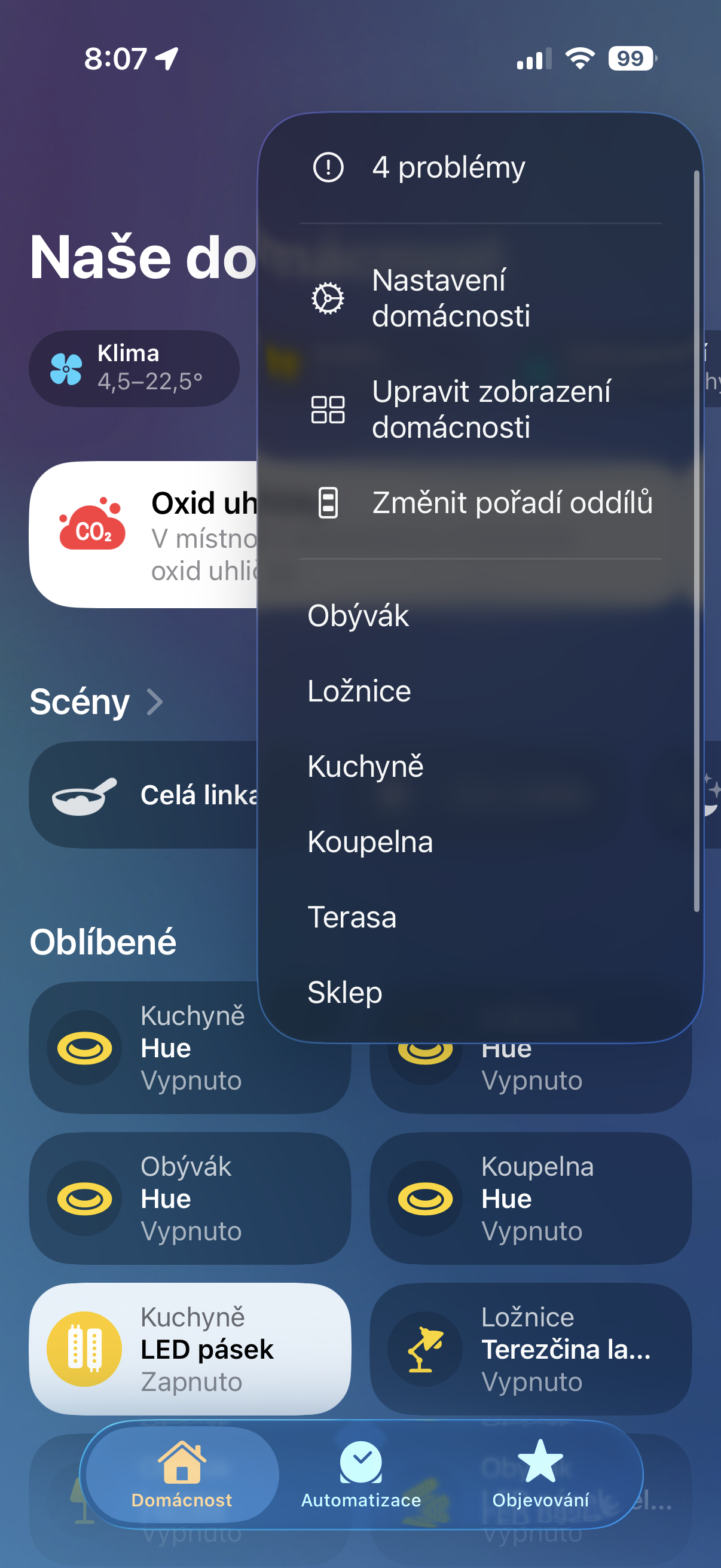Switch to the Objevování tab
Image resolution: width=721 pixels, height=1568 pixels.
pos(540,1474)
